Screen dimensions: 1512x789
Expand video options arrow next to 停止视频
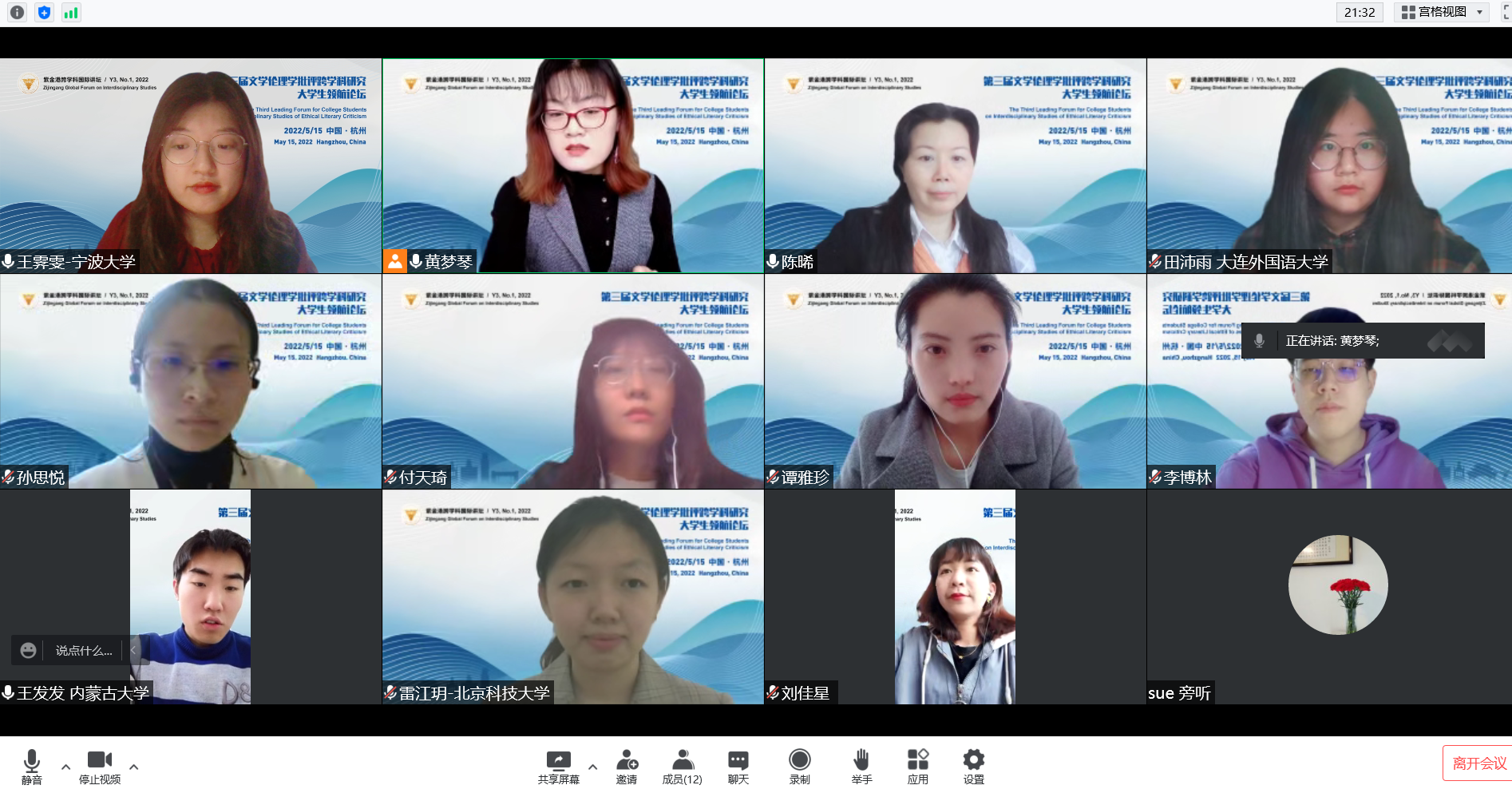133,767
